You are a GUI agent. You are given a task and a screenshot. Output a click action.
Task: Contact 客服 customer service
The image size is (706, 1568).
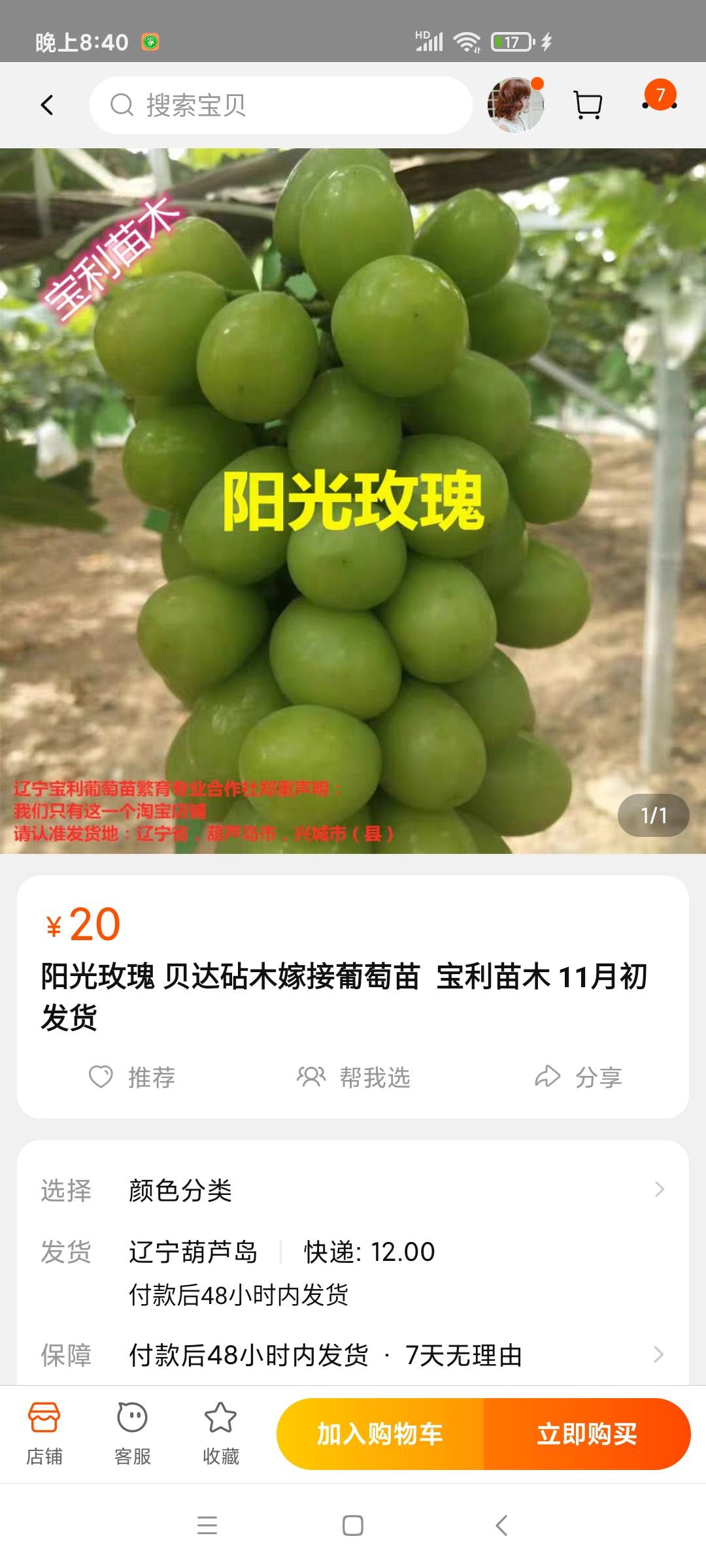point(133,1433)
